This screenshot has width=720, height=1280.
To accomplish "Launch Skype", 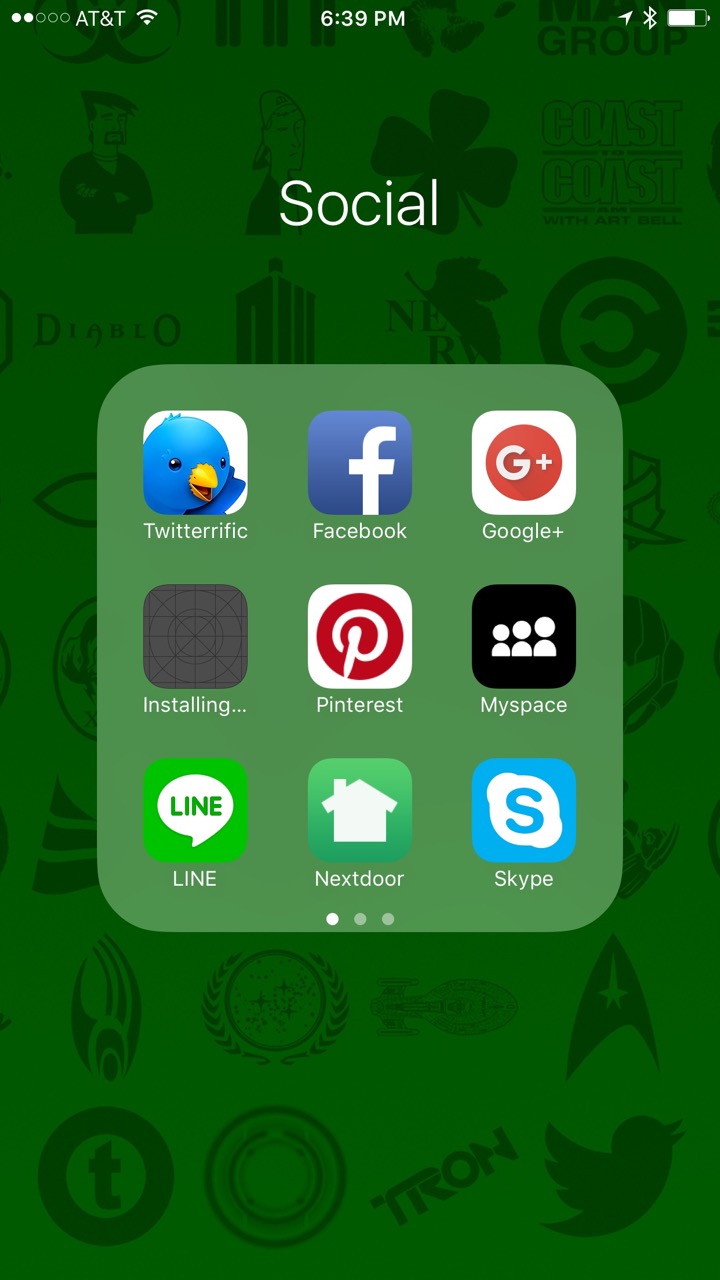I will click(524, 811).
